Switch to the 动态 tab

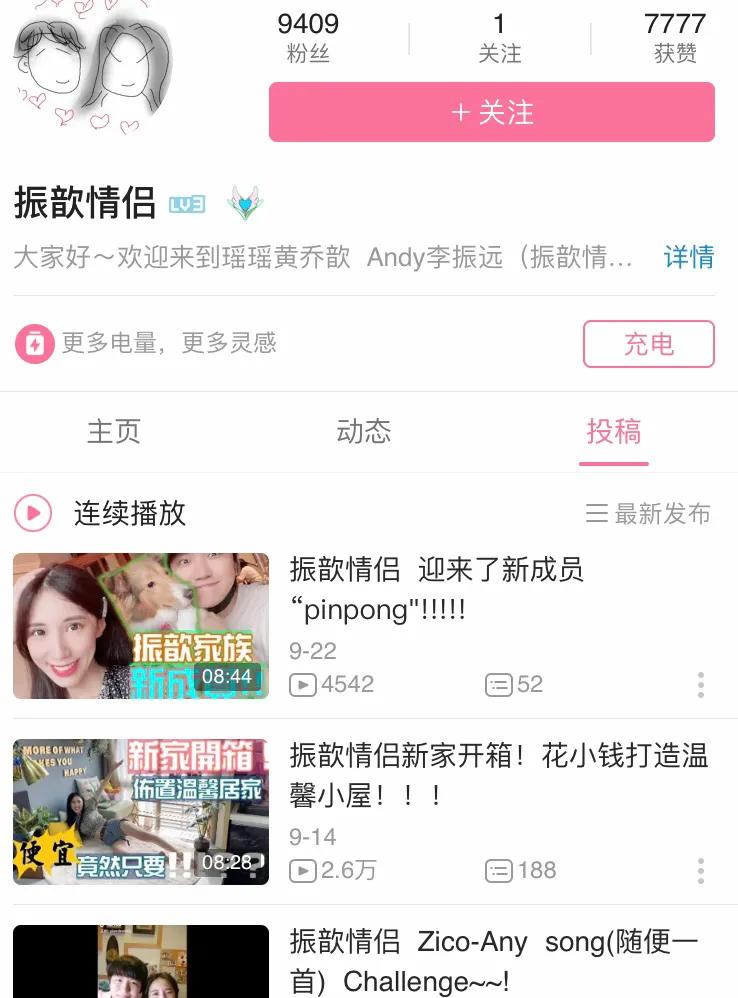(x=363, y=432)
